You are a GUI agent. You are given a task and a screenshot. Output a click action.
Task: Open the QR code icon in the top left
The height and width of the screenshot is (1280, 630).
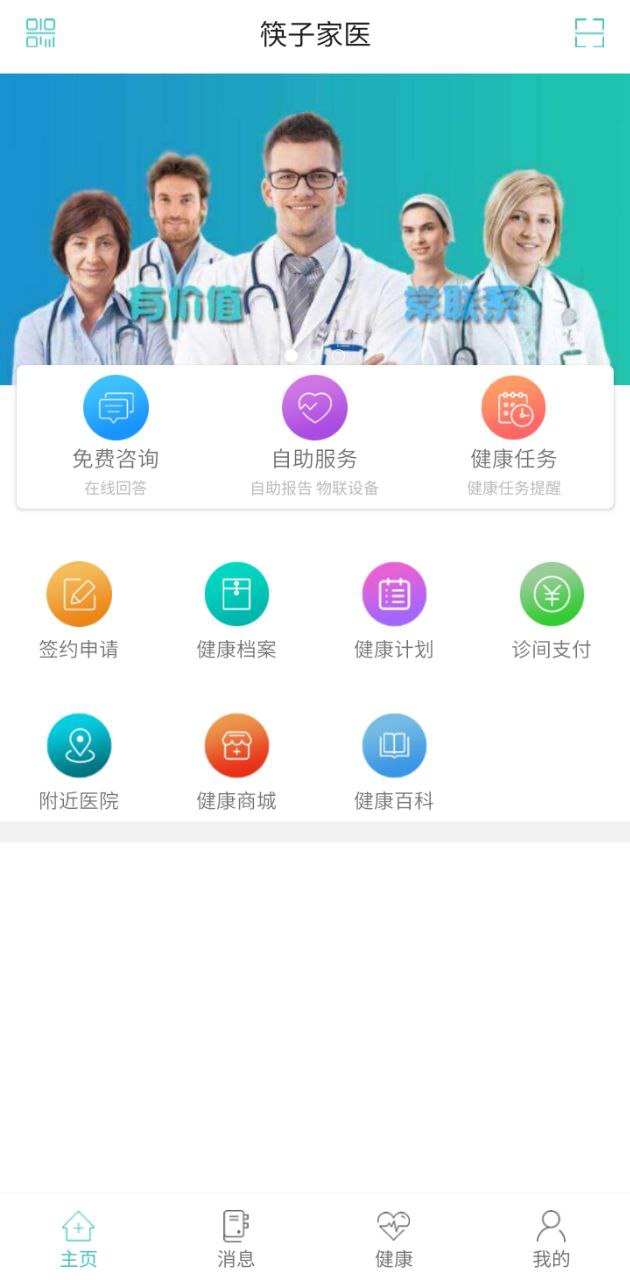40,33
